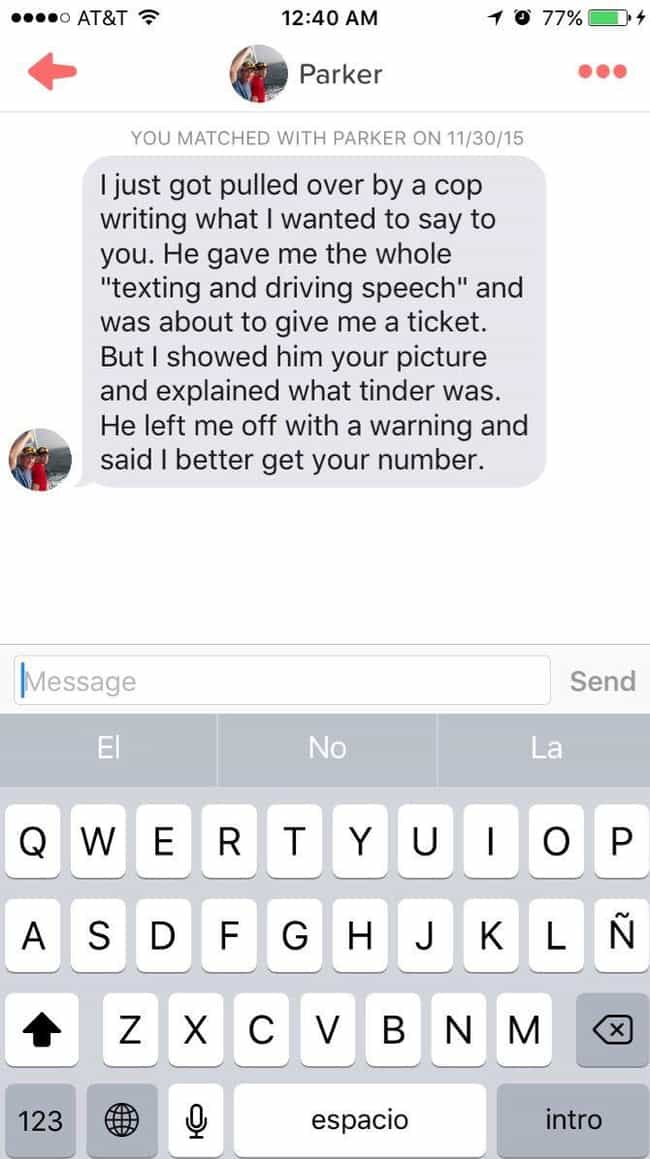Go back with the red arrow

click(x=53, y=72)
